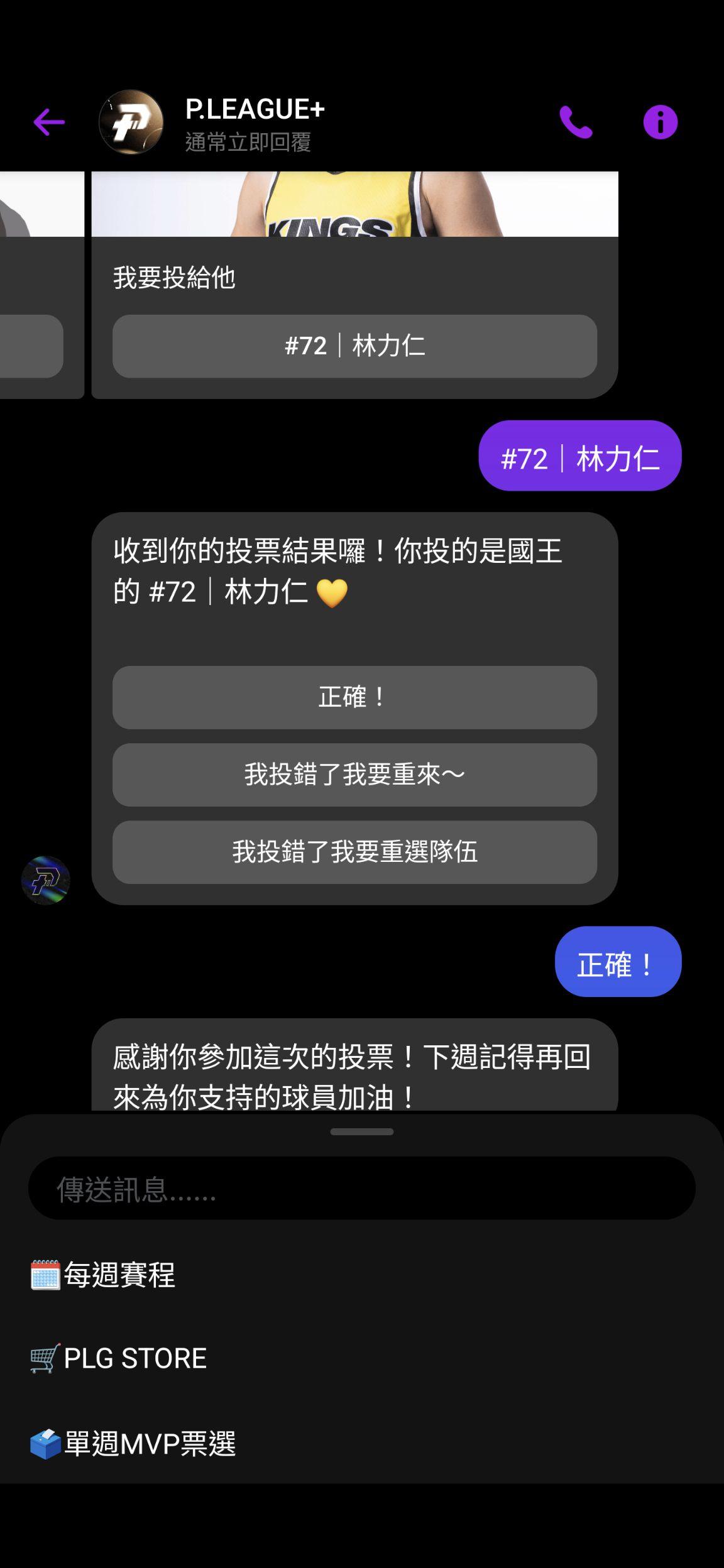This screenshot has height=1568, width=724.
Task: Tap the menu sheet drag handle
Action: [x=362, y=1132]
